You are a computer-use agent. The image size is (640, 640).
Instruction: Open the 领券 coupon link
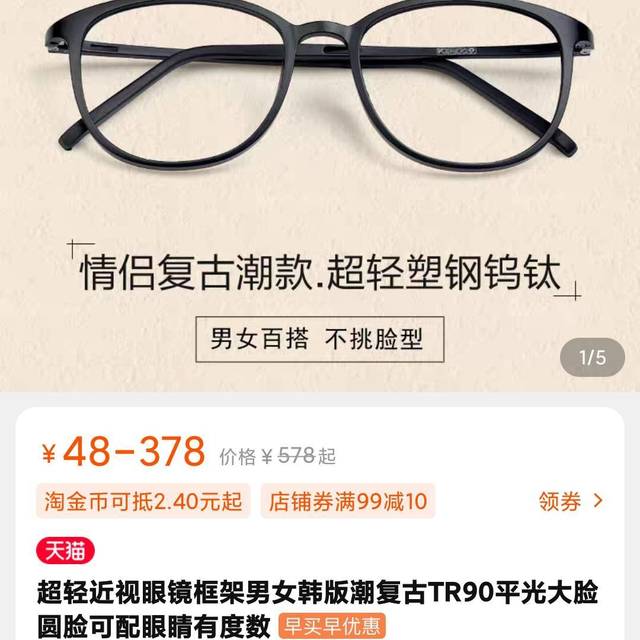coord(570,501)
